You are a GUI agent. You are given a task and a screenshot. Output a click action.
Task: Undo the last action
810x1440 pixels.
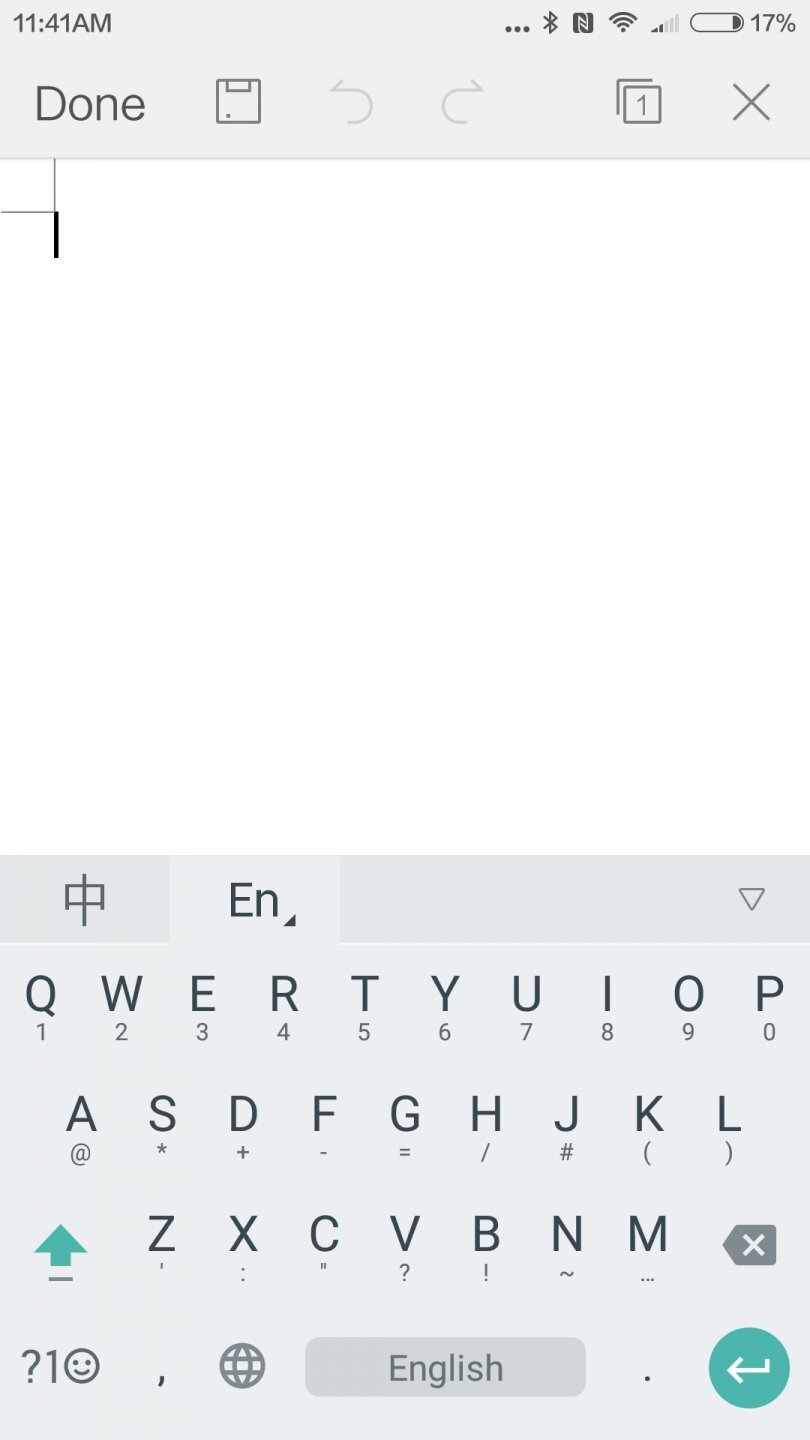[351, 103]
